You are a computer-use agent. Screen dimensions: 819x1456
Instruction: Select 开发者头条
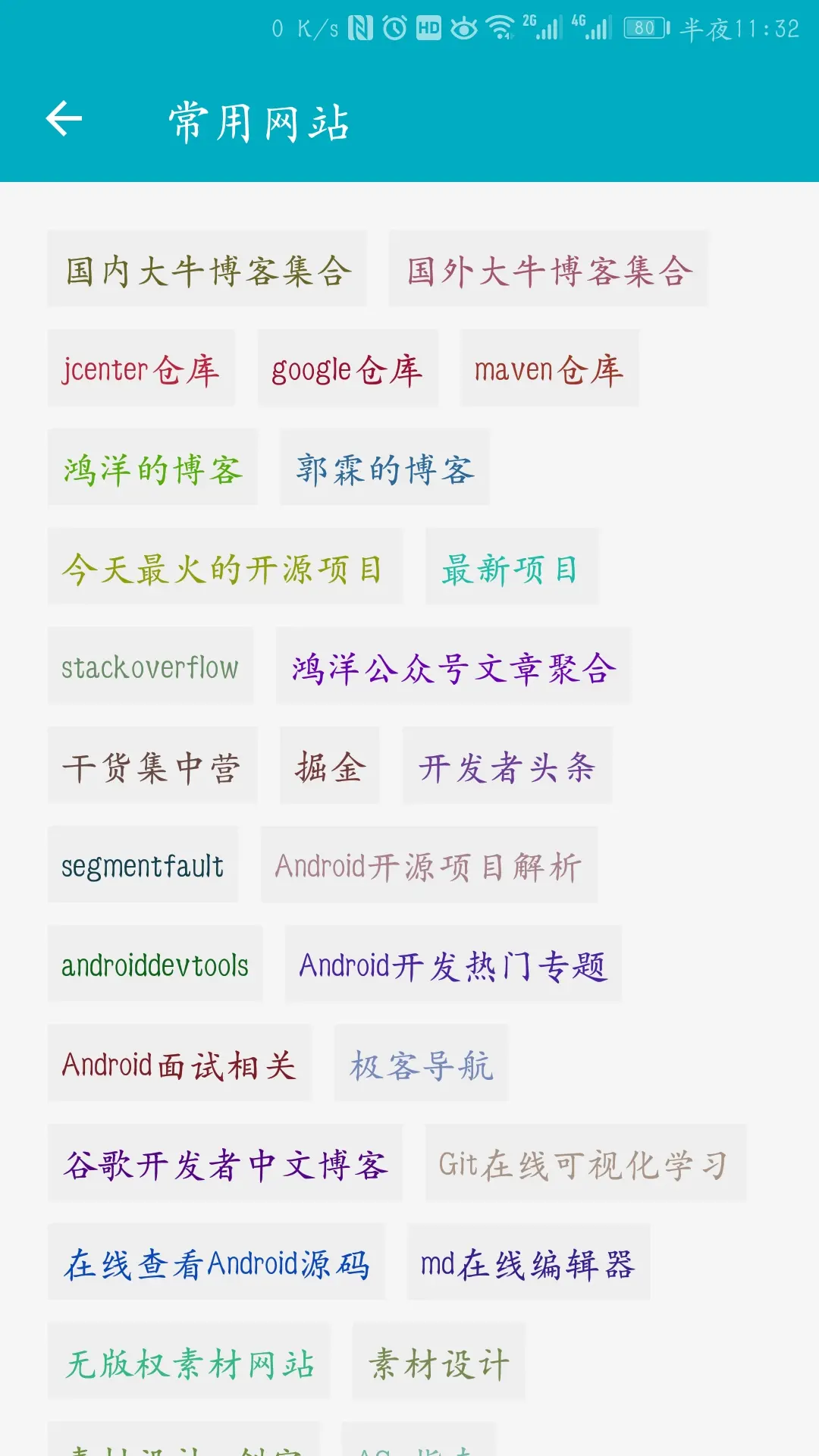click(507, 766)
